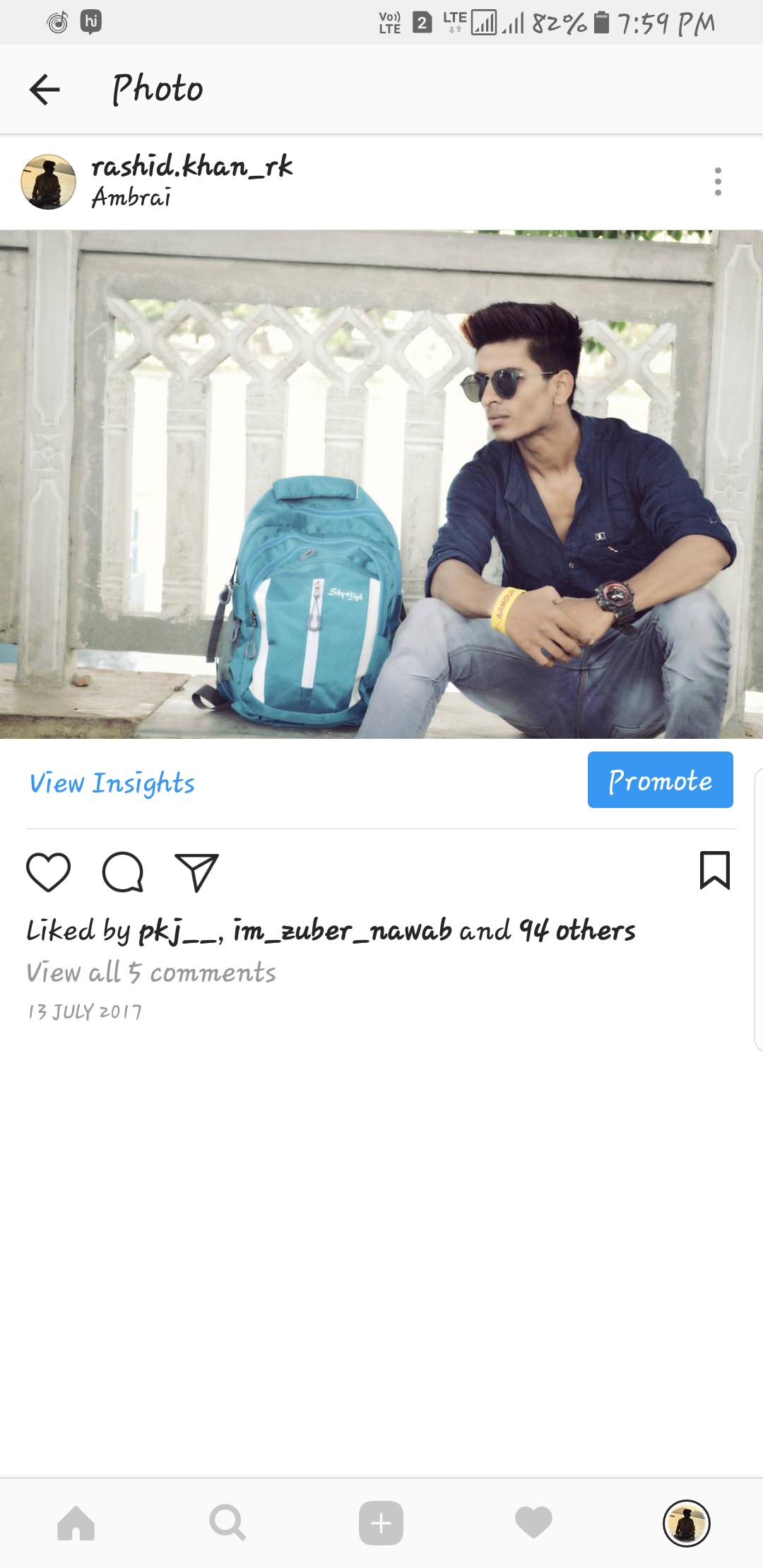Go to the Home feed tab
The image size is (763, 1568).
76,1523
